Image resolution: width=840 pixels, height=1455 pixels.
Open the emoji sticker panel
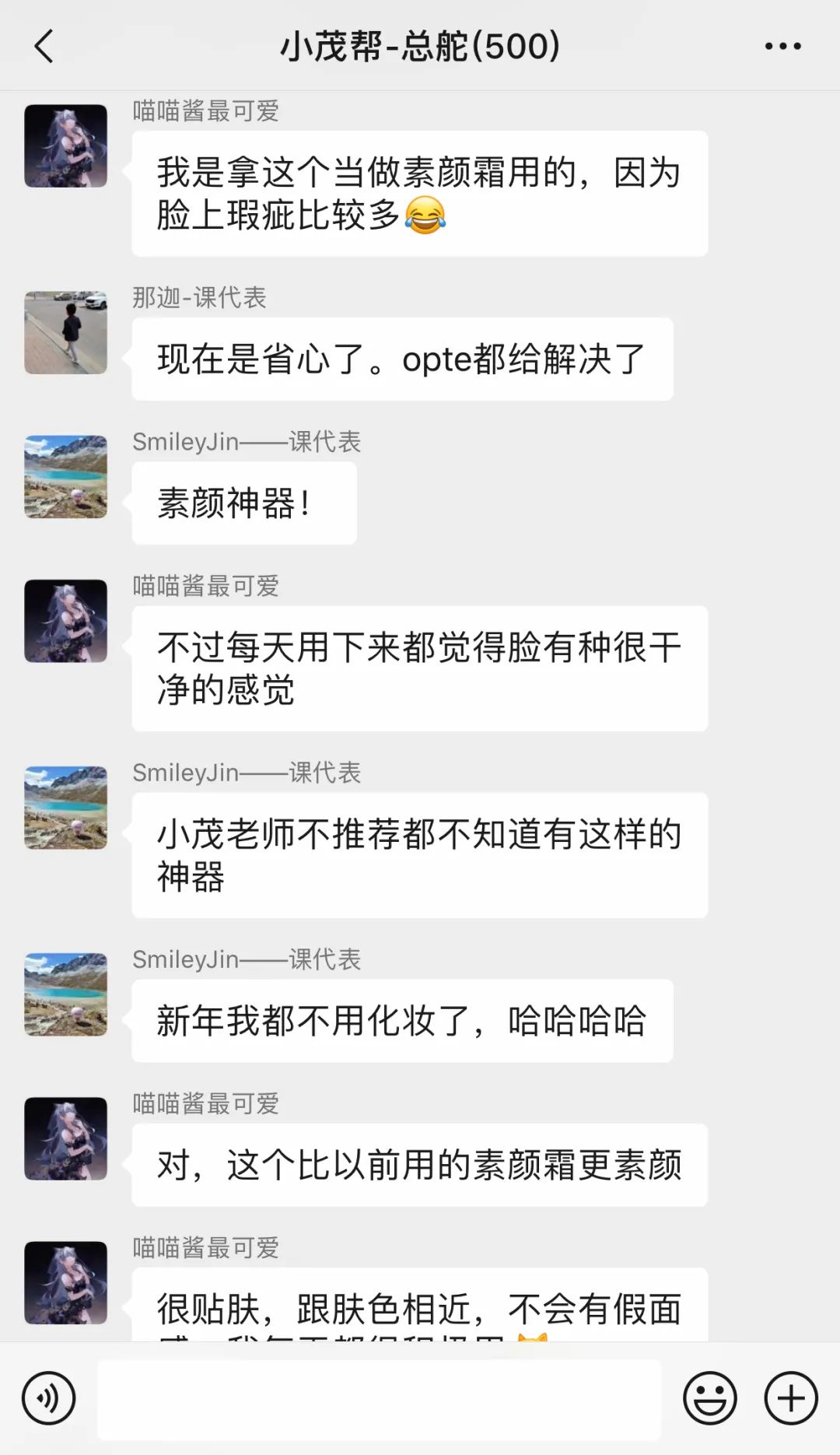[x=709, y=1398]
